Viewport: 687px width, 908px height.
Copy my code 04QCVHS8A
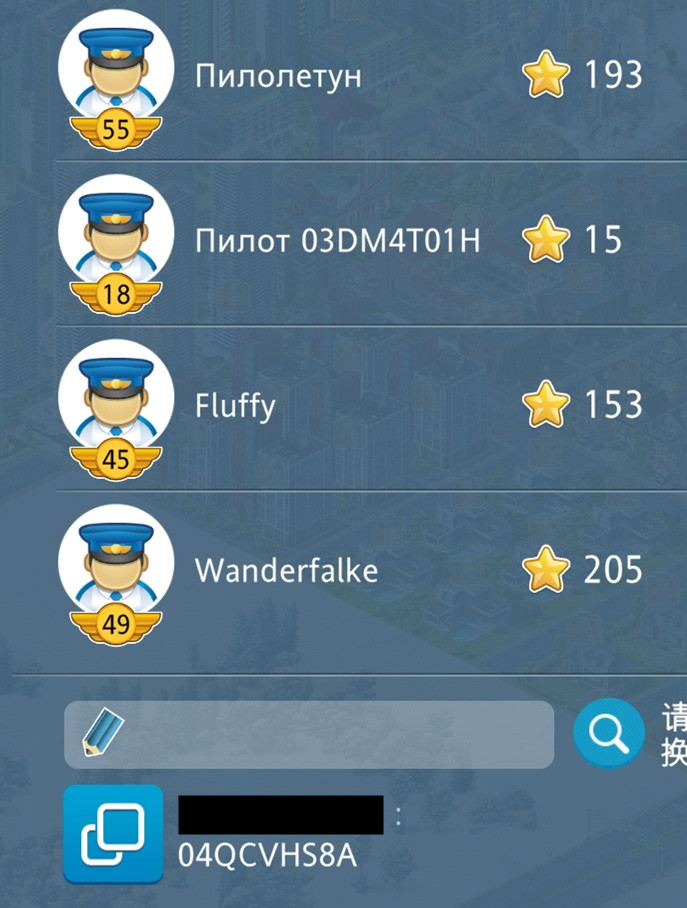(x=113, y=834)
